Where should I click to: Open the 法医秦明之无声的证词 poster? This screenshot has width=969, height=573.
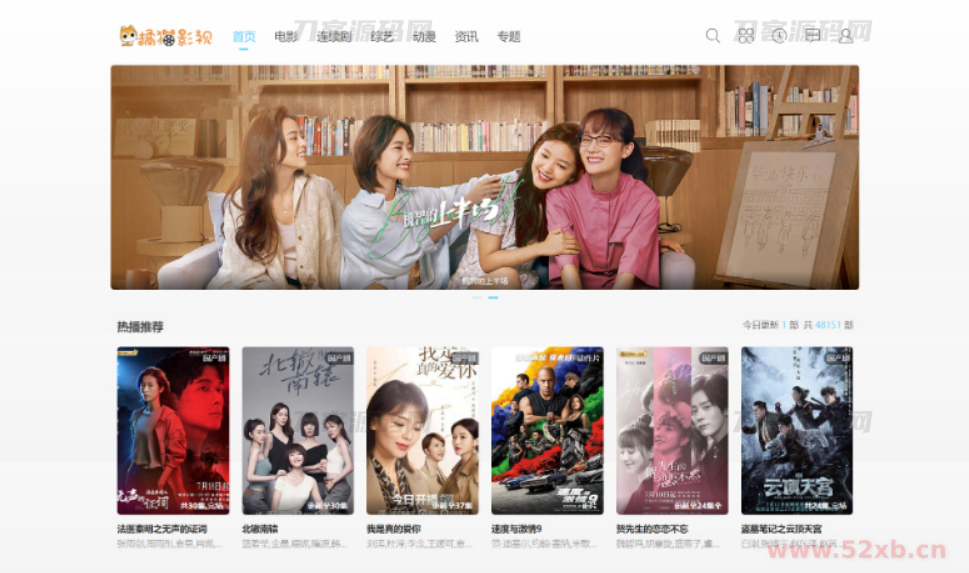(x=173, y=431)
